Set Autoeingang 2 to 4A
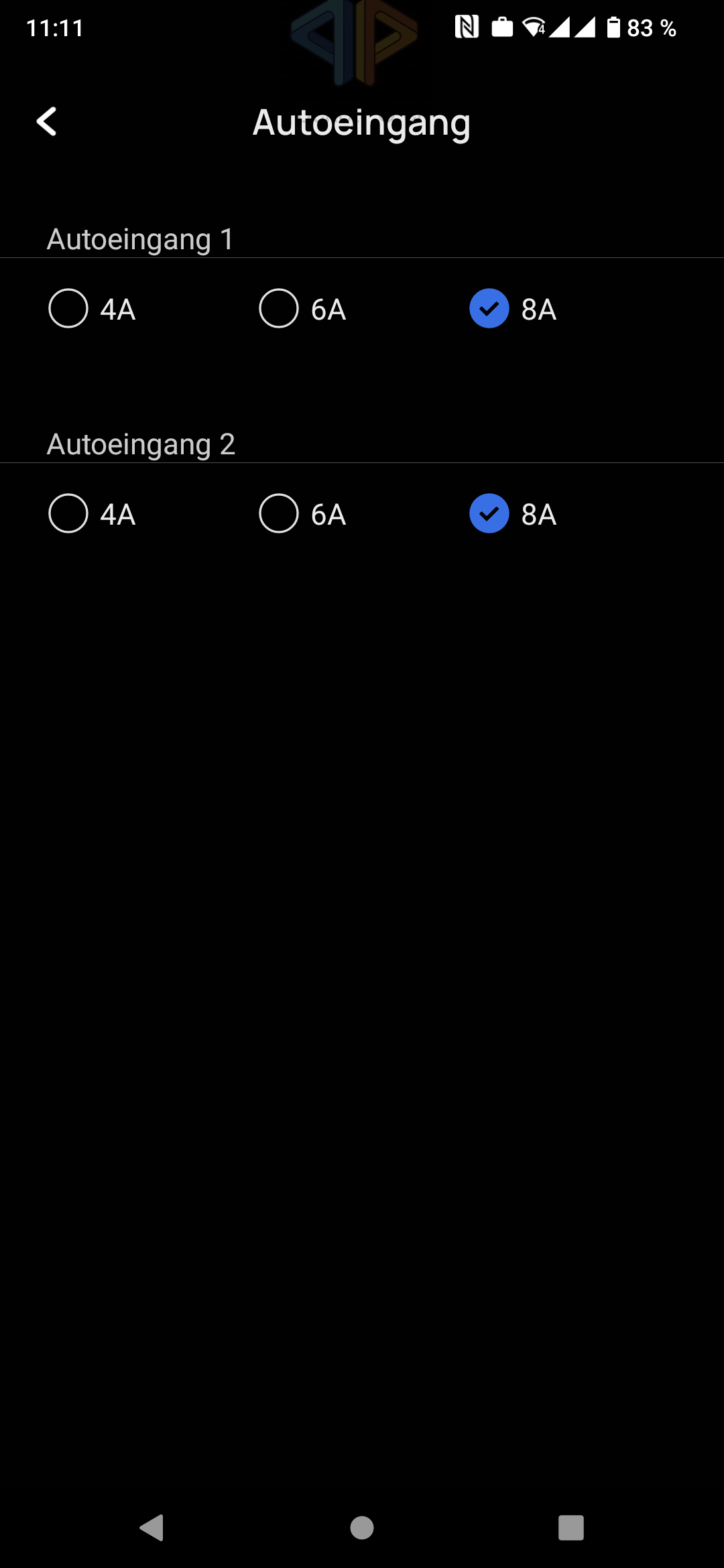This screenshot has width=724, height=1568. click(x=68, y=513)
